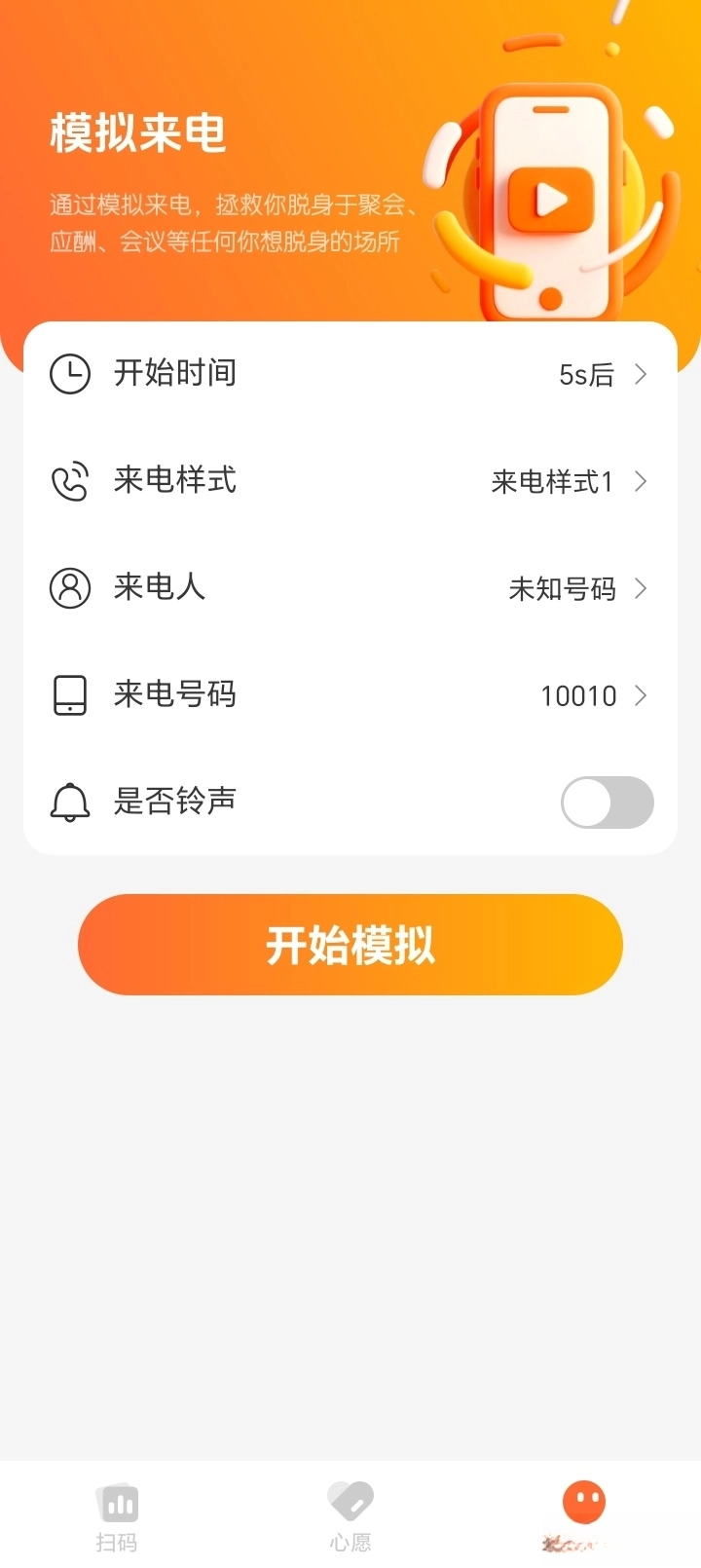The height and width of the screenshot is (1568, 701).
Task: Open the 来电号码 number setting via chevron
Action: (x=641, y=695)
